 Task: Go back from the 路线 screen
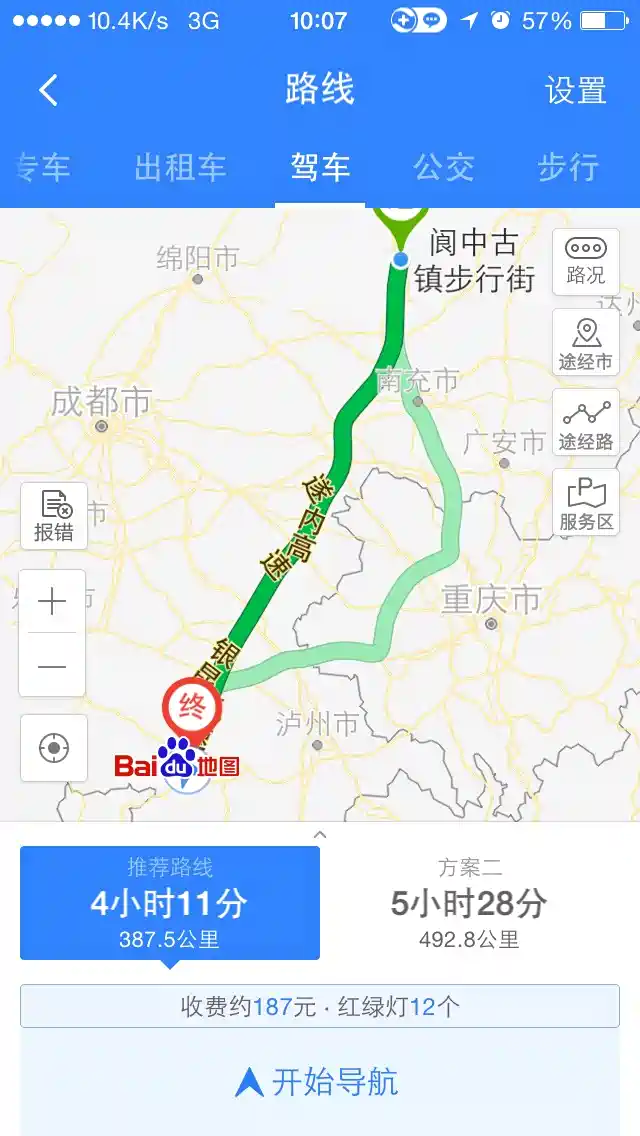pyautogui.click(x=48, y=90)
